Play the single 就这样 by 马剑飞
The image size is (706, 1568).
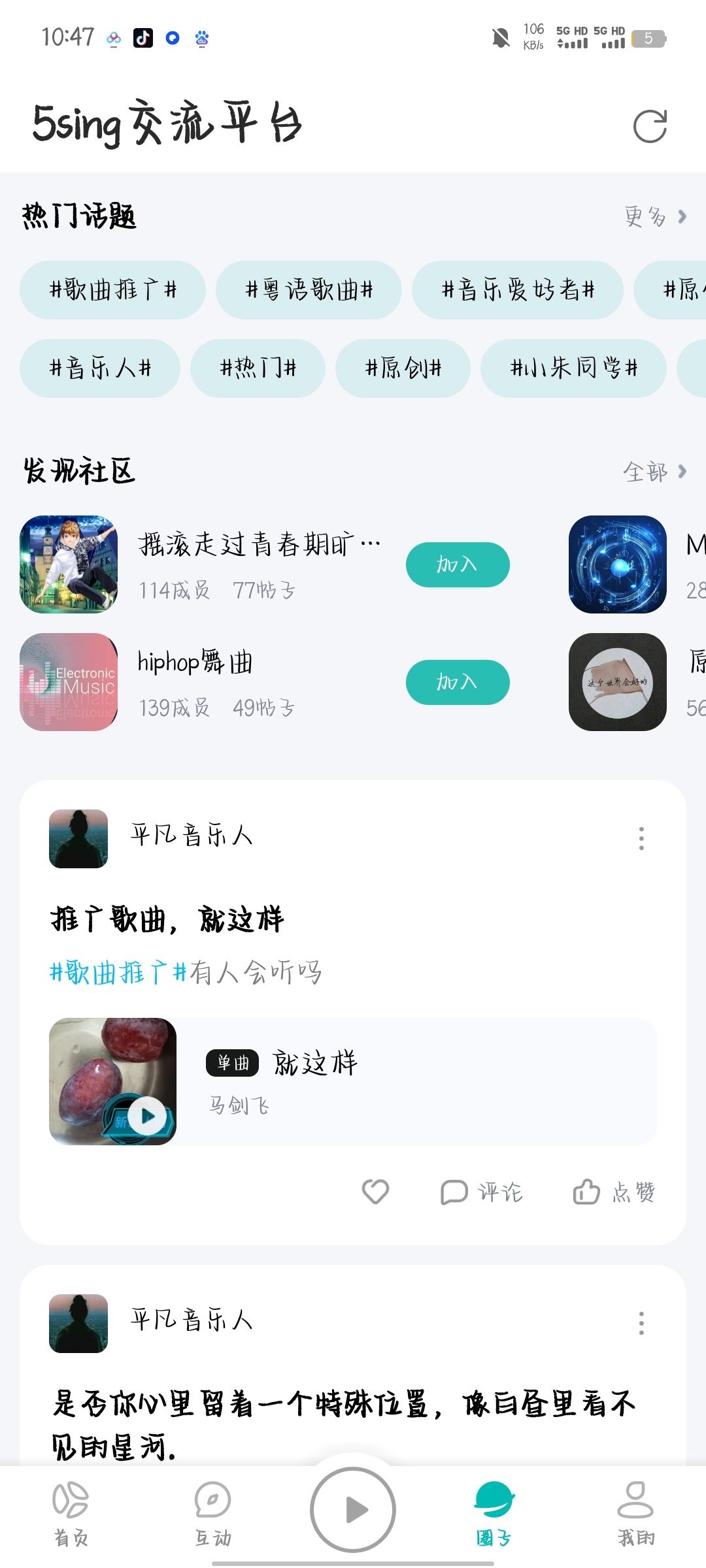click(x=148, y=1116)
